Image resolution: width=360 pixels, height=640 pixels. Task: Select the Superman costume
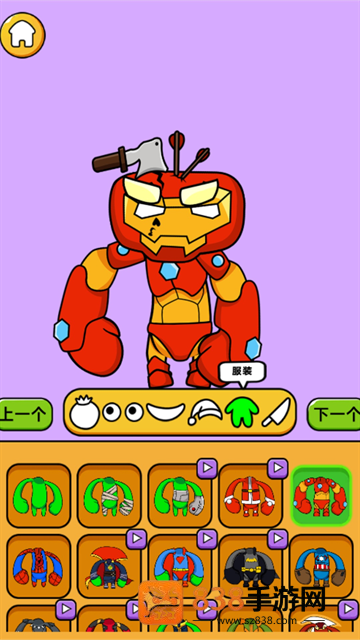point(180,567)
